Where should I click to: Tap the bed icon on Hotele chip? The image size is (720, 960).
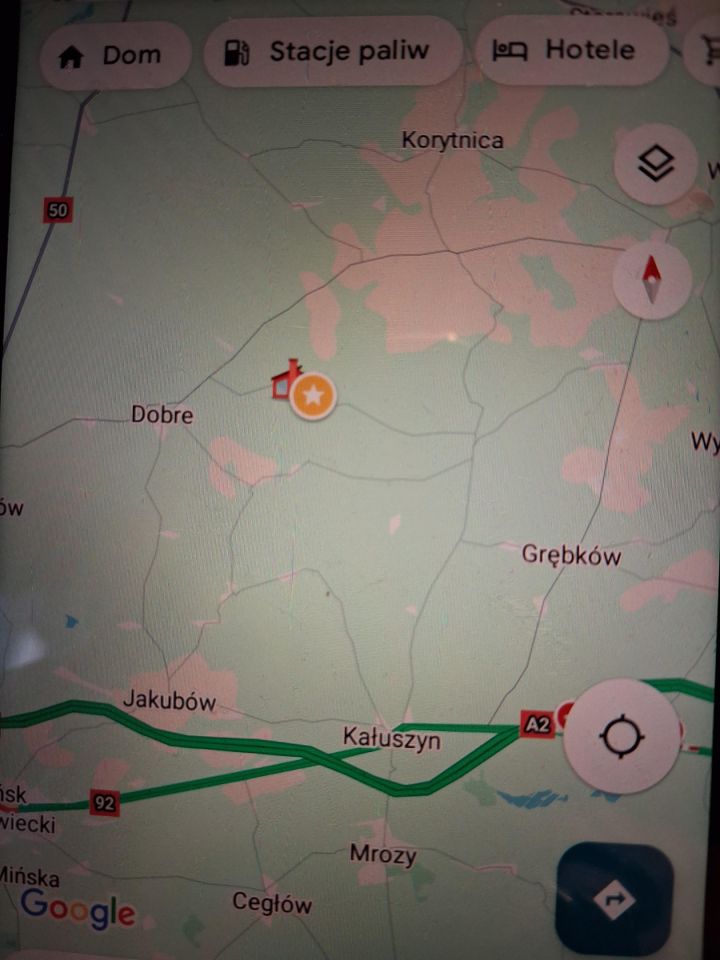(510, 49)
